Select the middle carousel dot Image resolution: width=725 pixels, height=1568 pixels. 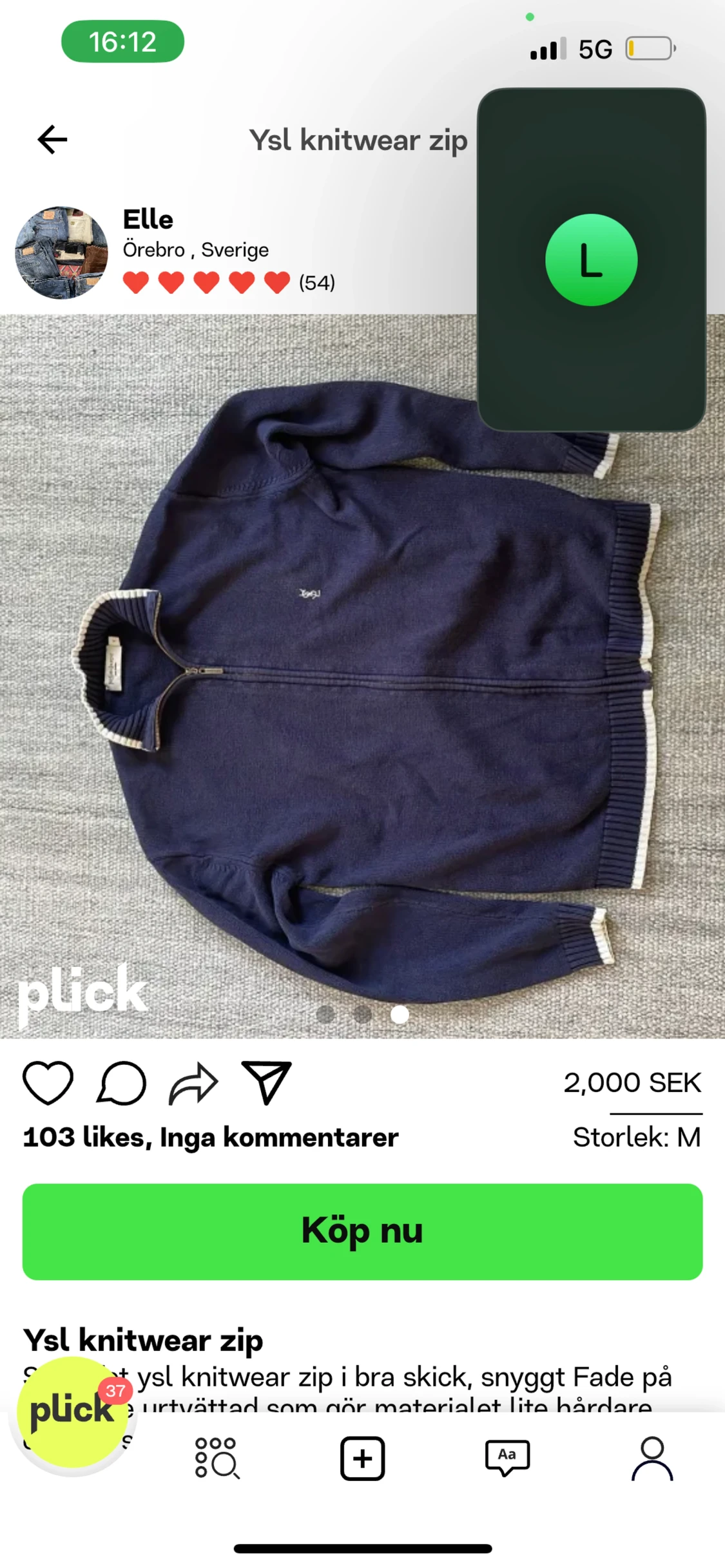(x=362, y=1015)
